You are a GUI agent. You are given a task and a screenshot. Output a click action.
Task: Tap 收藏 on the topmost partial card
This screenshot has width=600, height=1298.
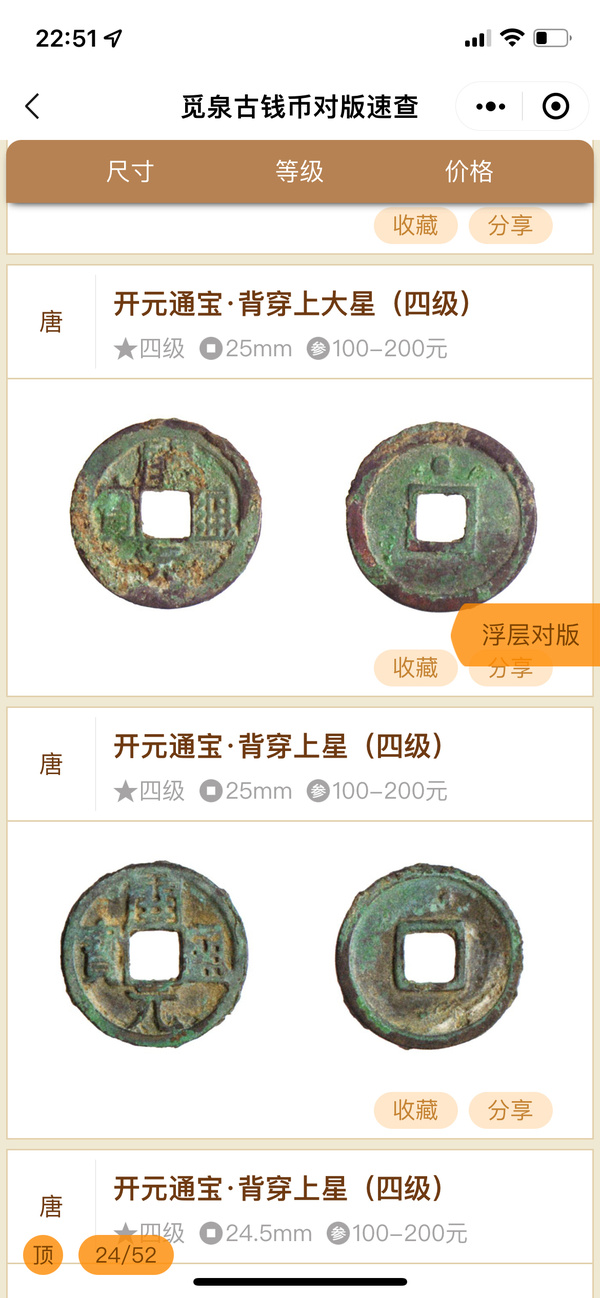click(x=415, y=225)
